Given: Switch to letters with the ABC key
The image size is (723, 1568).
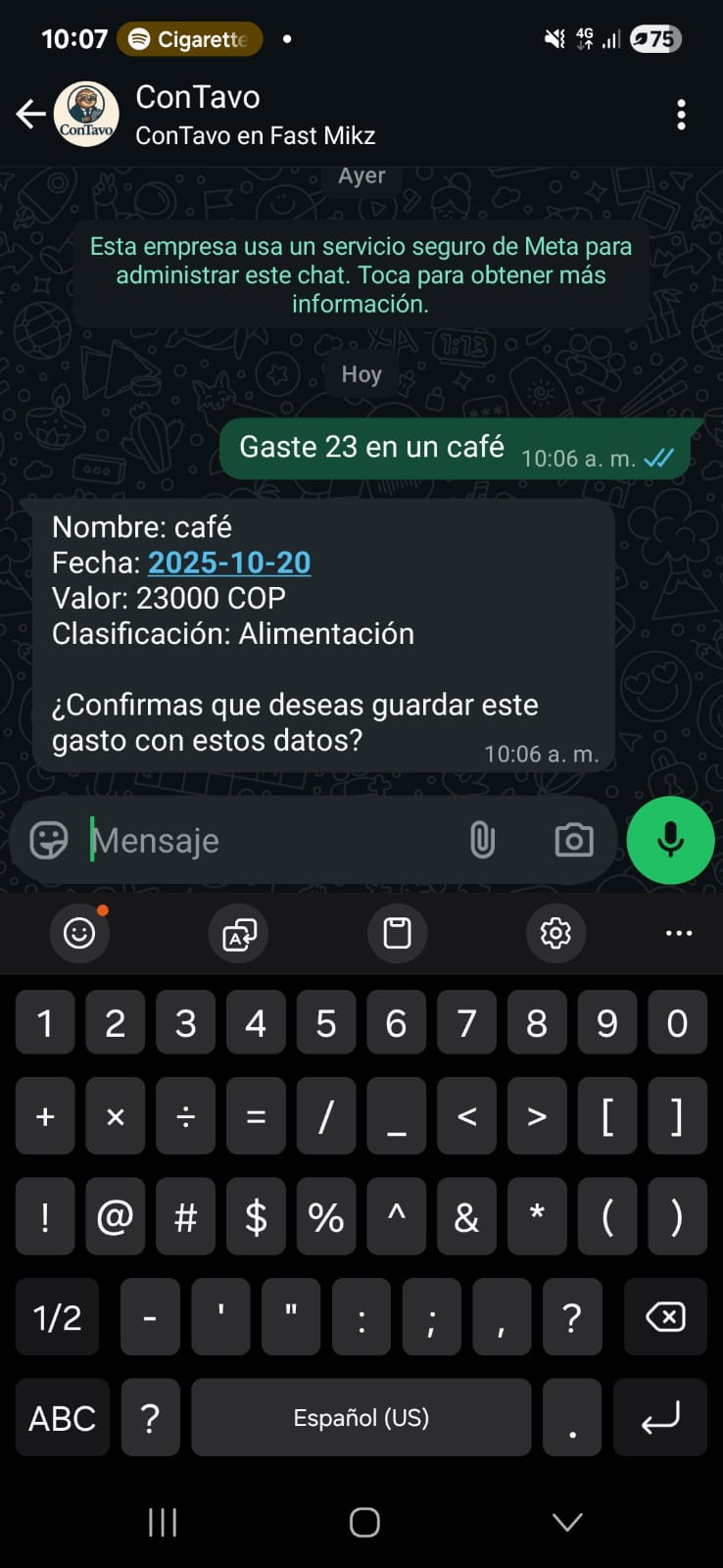Looking at the screenshot, I should (x=62, y=1417).
